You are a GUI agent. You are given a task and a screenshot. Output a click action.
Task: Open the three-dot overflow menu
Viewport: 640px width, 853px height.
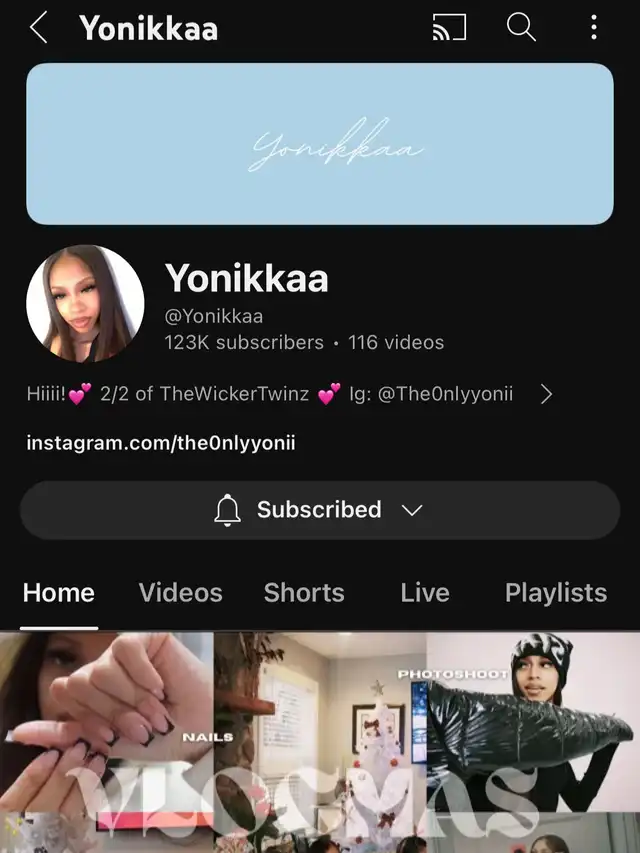(x=594, y=27)
